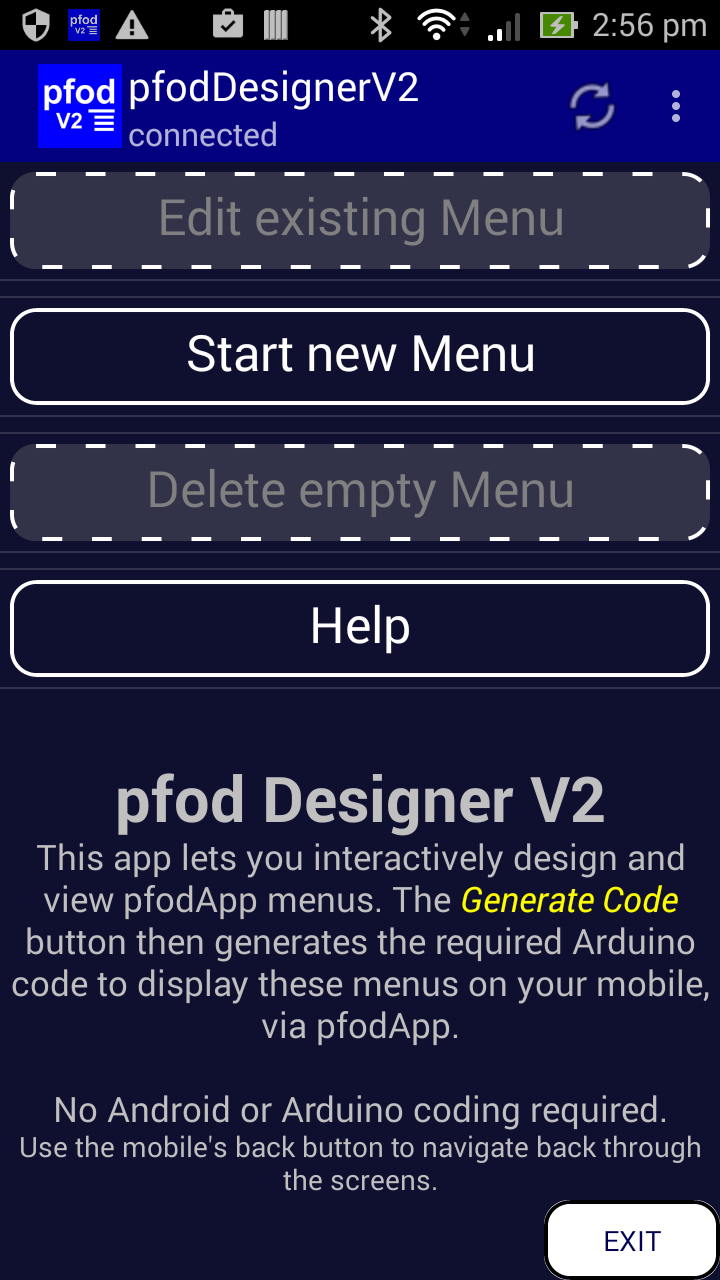Tap the disabled Edit existing Menu button

(x=360, y=219)
